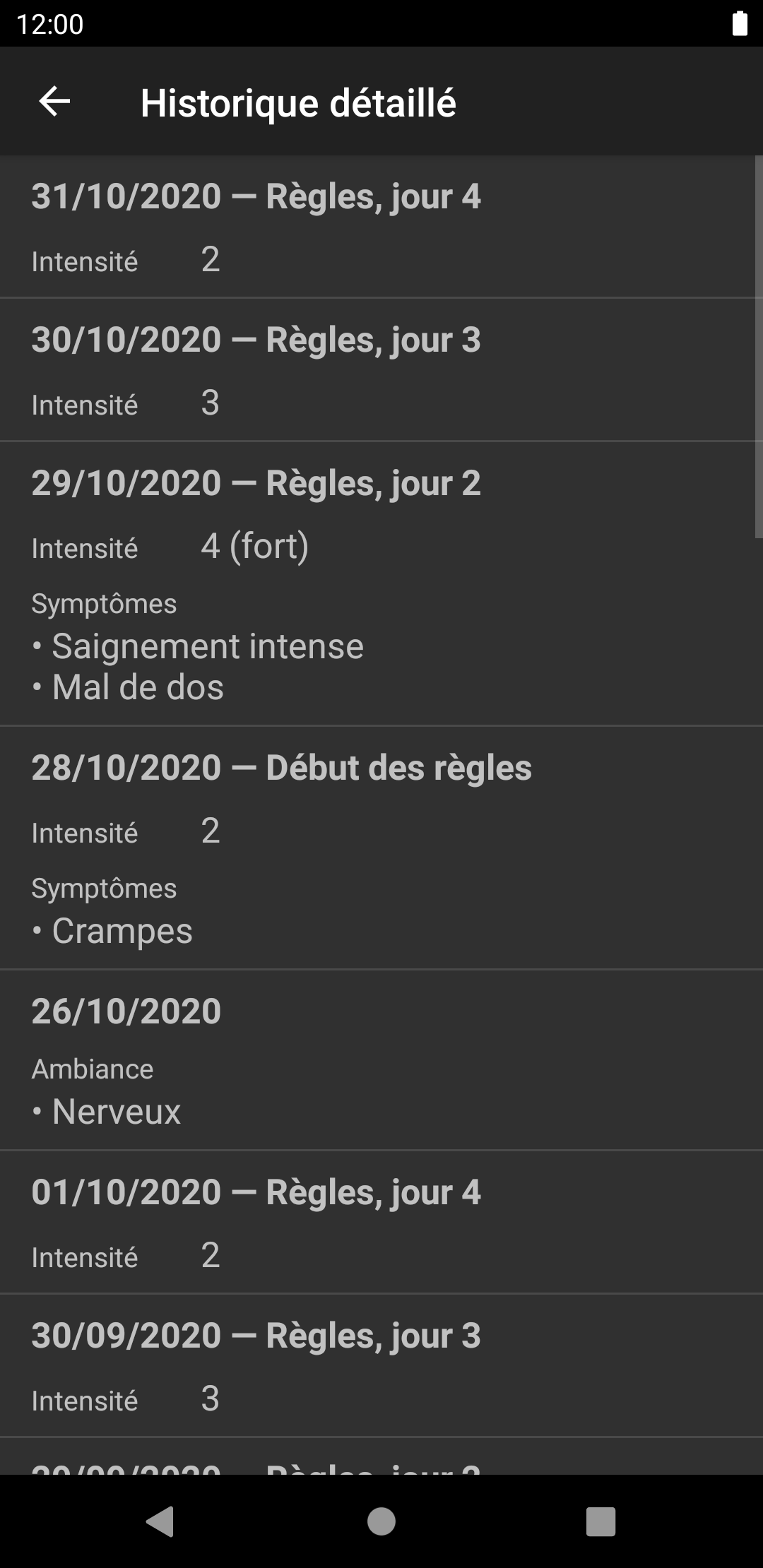Tap the system home button

click(381, 1521)
